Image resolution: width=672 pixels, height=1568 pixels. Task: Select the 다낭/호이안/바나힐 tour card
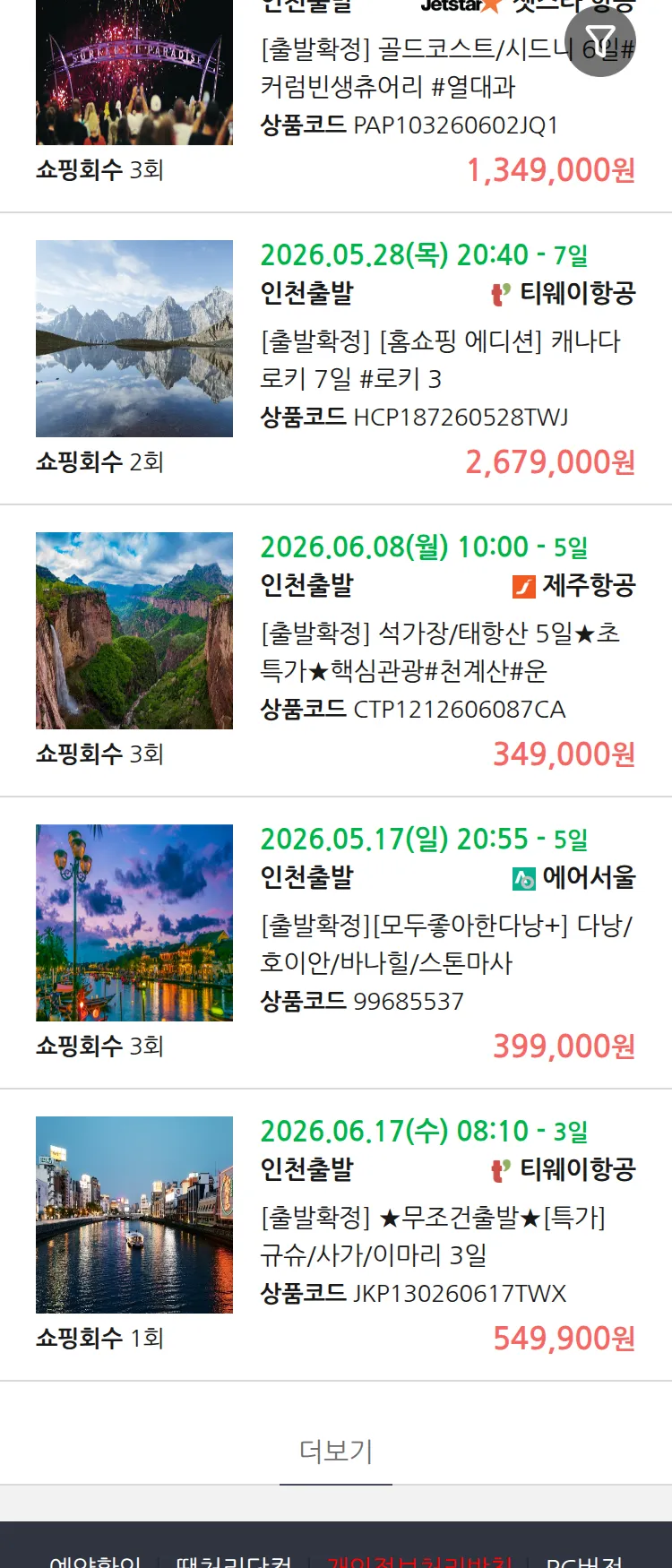445,943
